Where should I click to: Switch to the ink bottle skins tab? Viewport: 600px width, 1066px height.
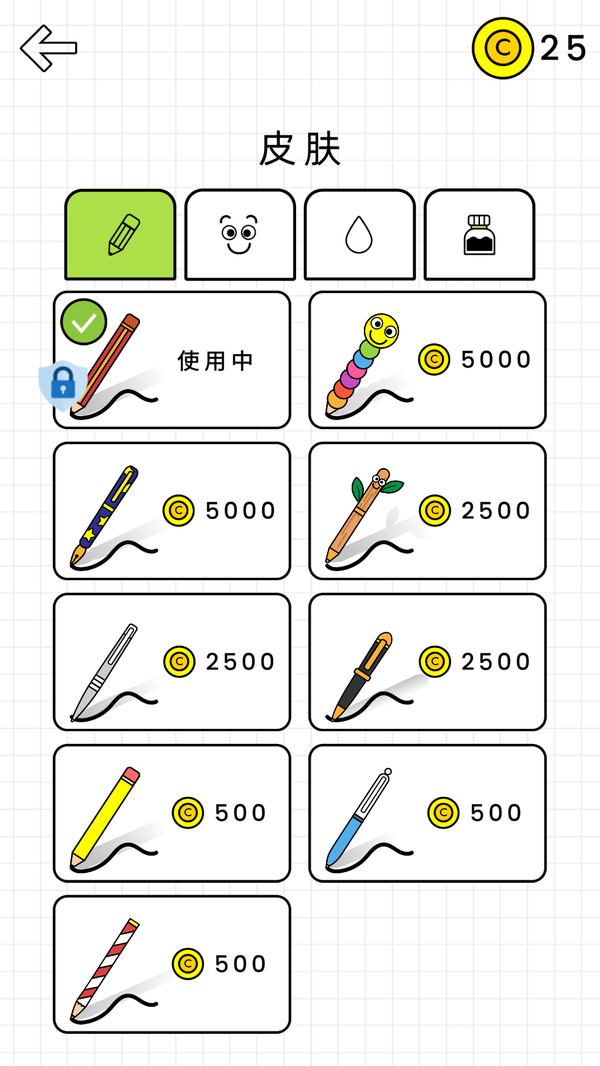(x=479, y=235)
